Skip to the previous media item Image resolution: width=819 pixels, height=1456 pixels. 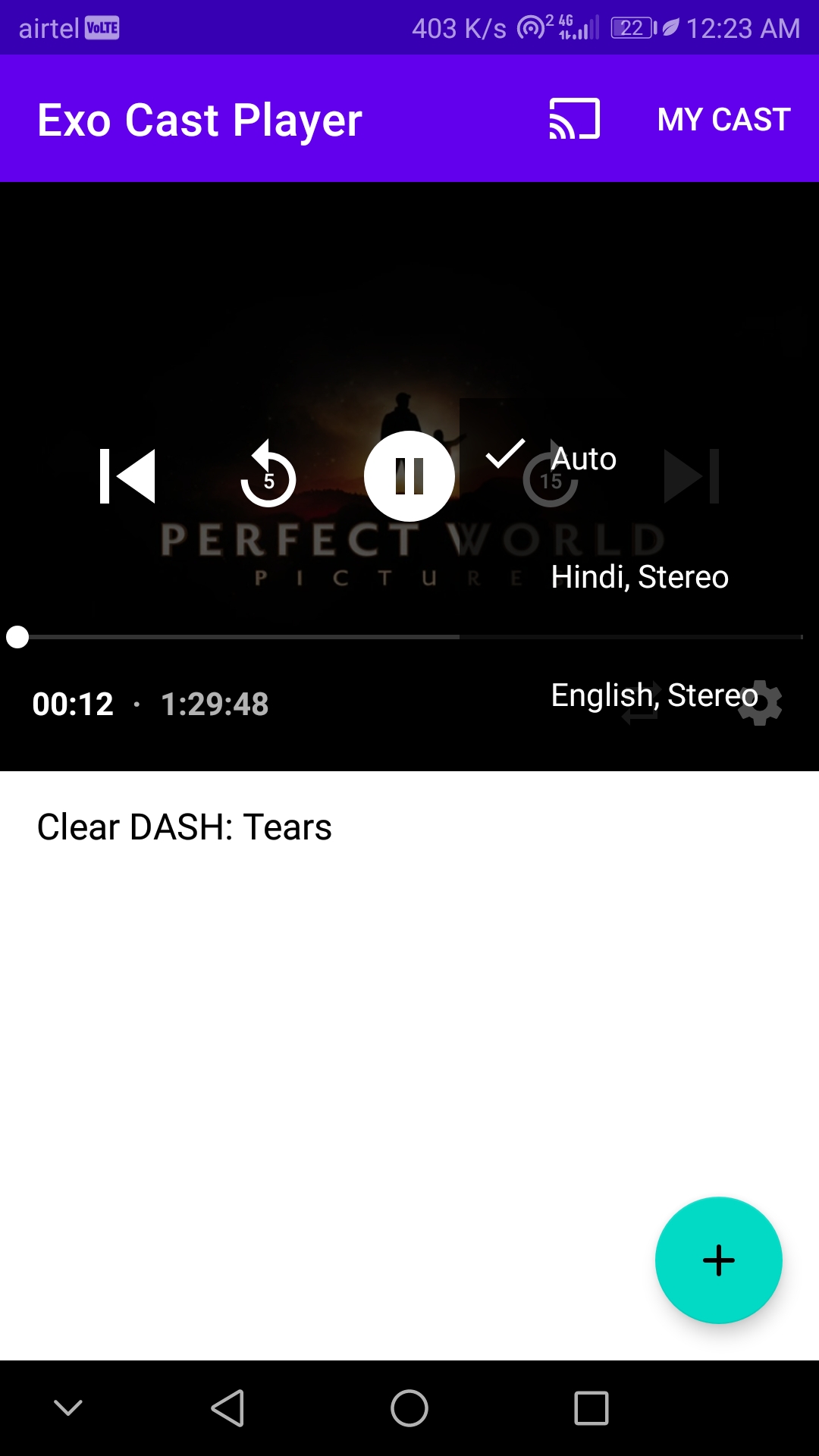pyautogui.click(x=129, y=475)
